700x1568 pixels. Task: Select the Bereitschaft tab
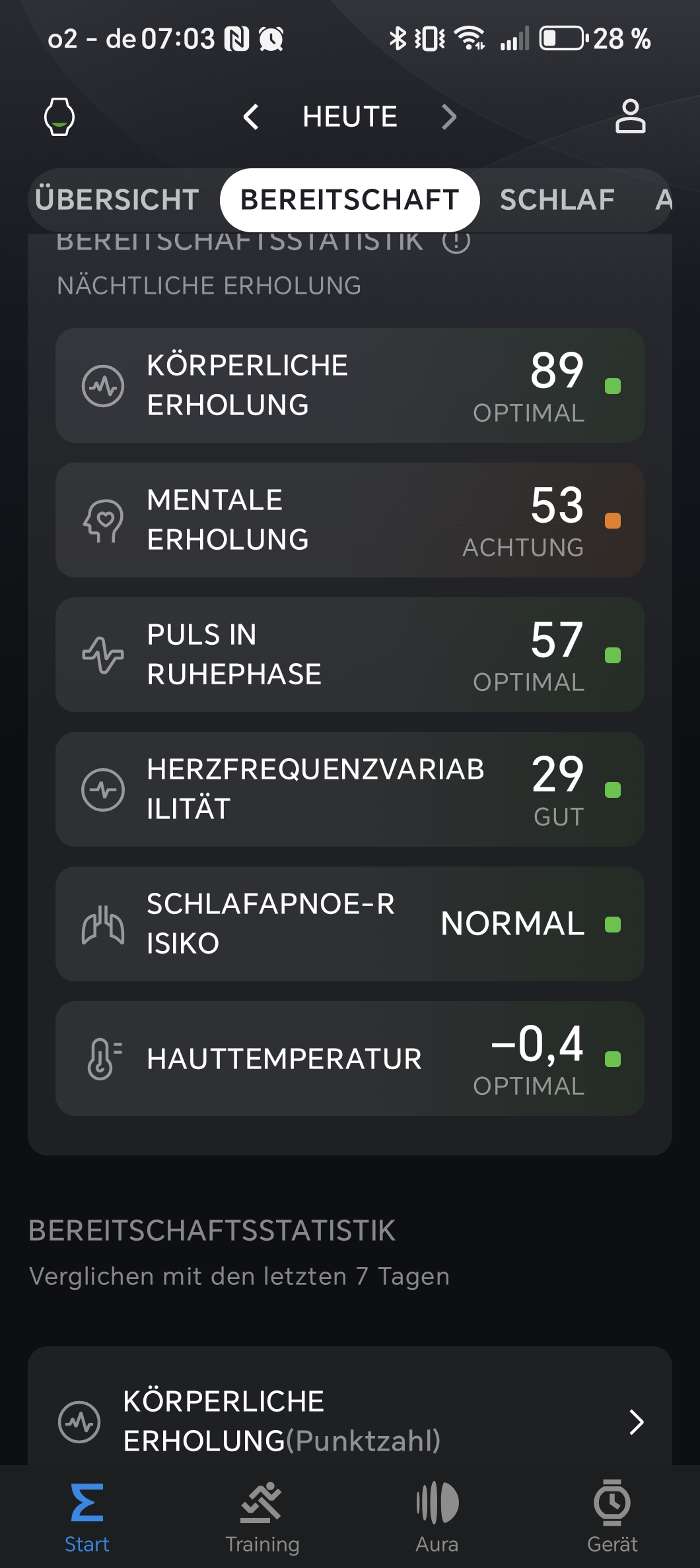coord(349,200)
